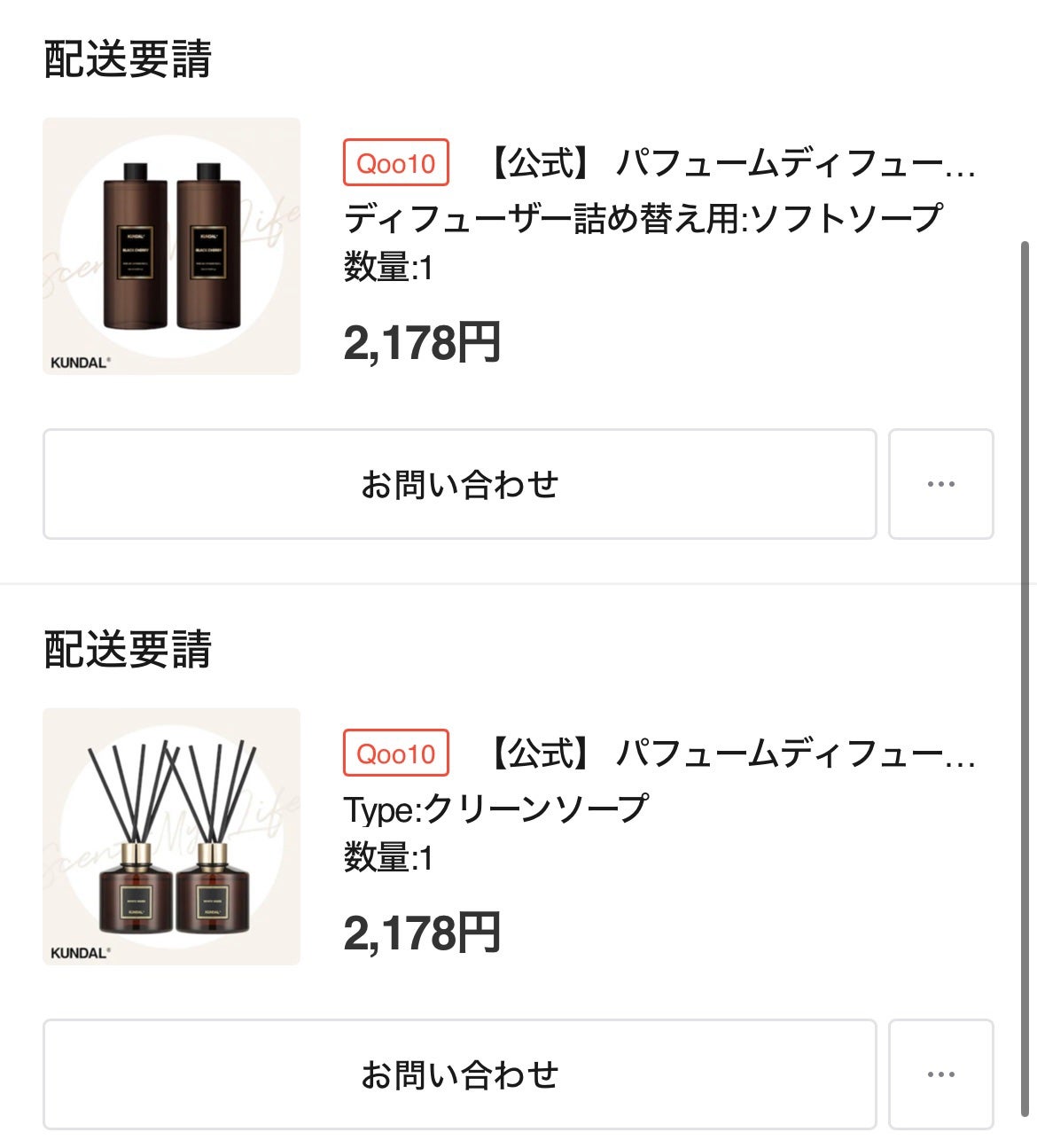Contact seller about the クリーンソープ order
This screenshot has width=1037, height=1148.
click(459, 1074)
